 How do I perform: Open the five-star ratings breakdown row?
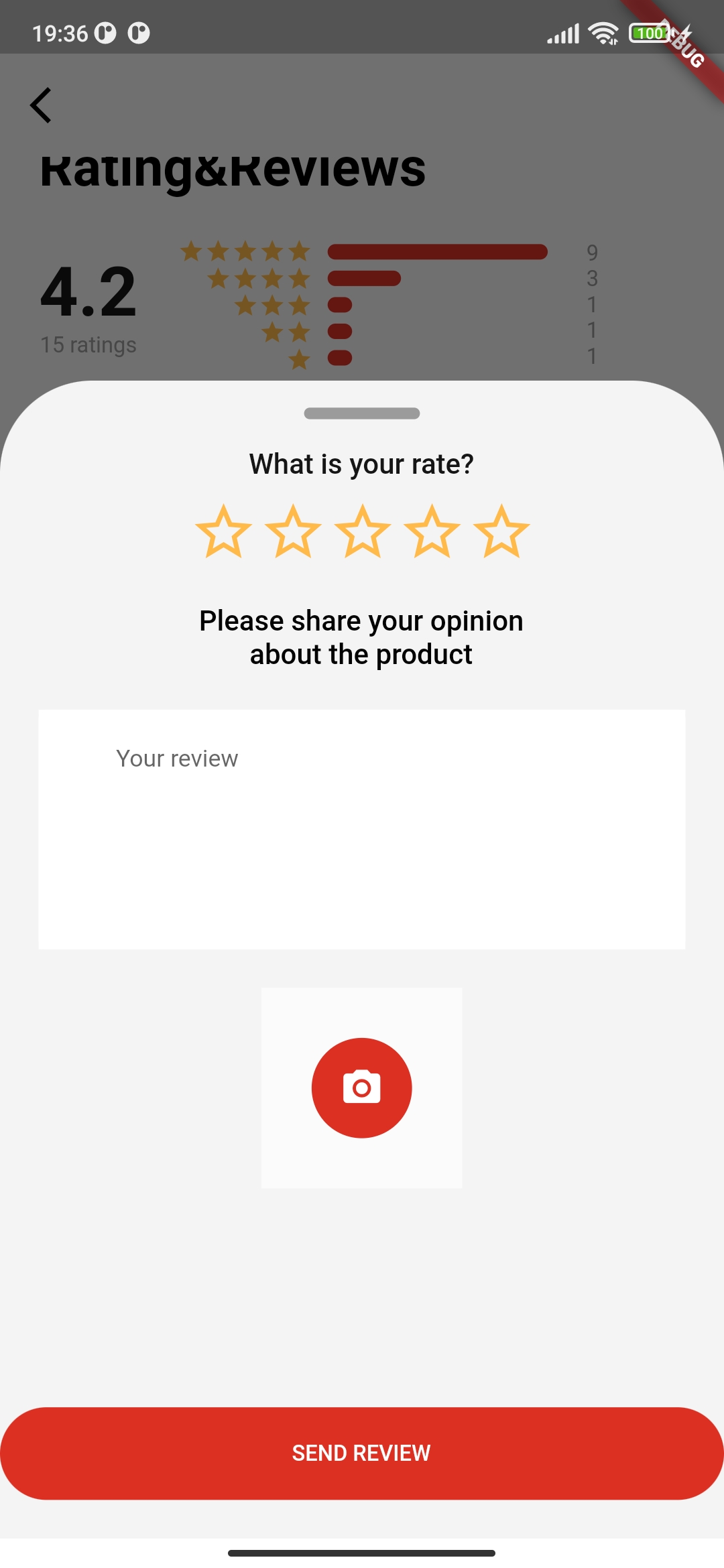(x=437, y=251)
